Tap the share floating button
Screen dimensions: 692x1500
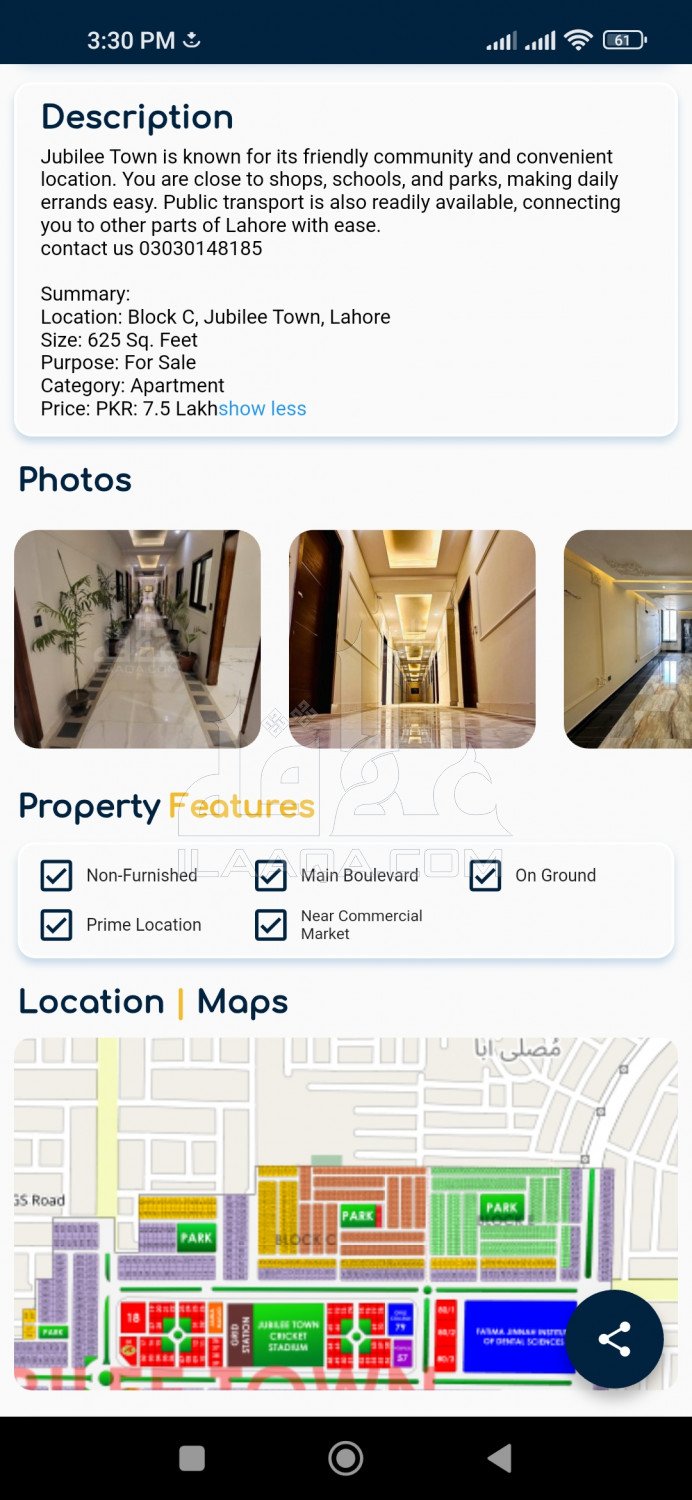[614, 1339]
